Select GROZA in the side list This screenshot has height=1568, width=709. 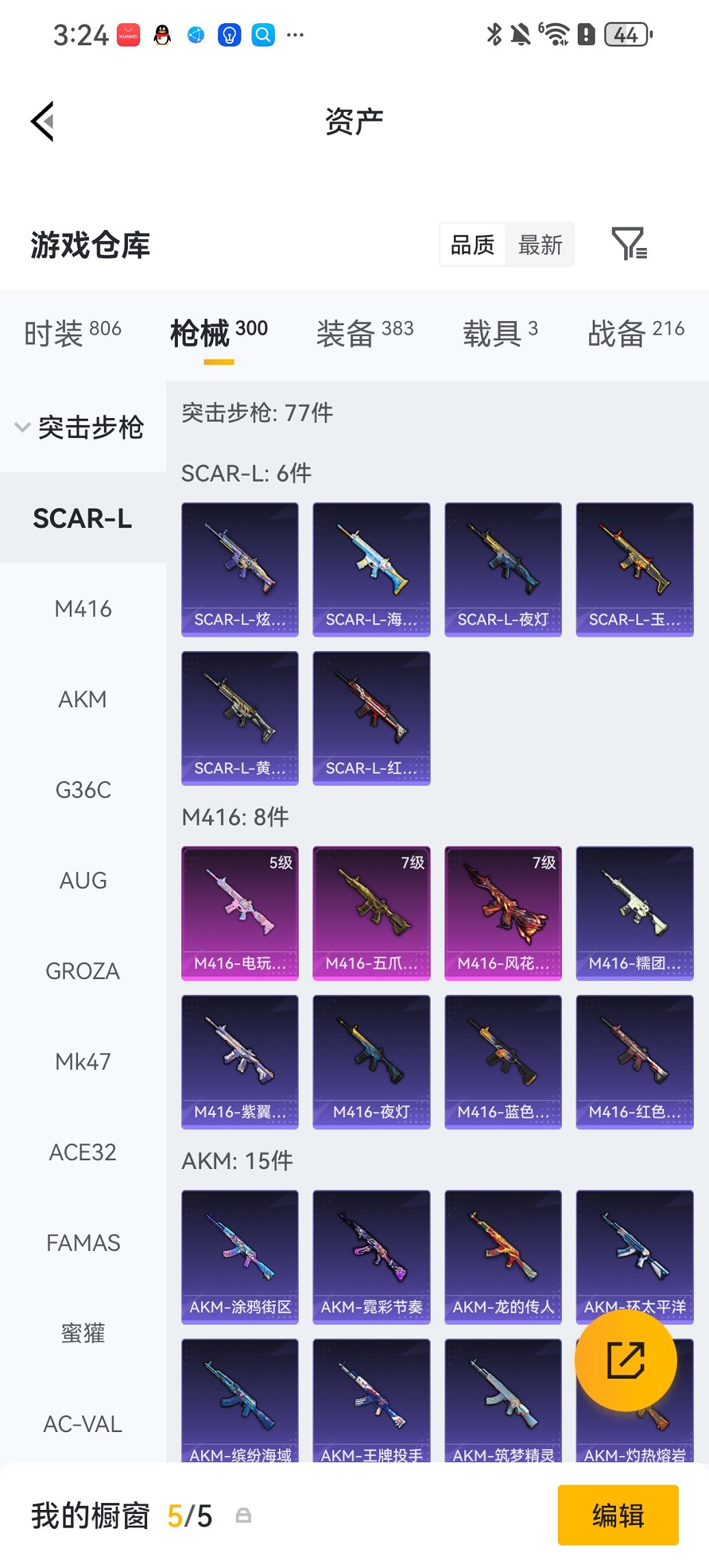83,971
